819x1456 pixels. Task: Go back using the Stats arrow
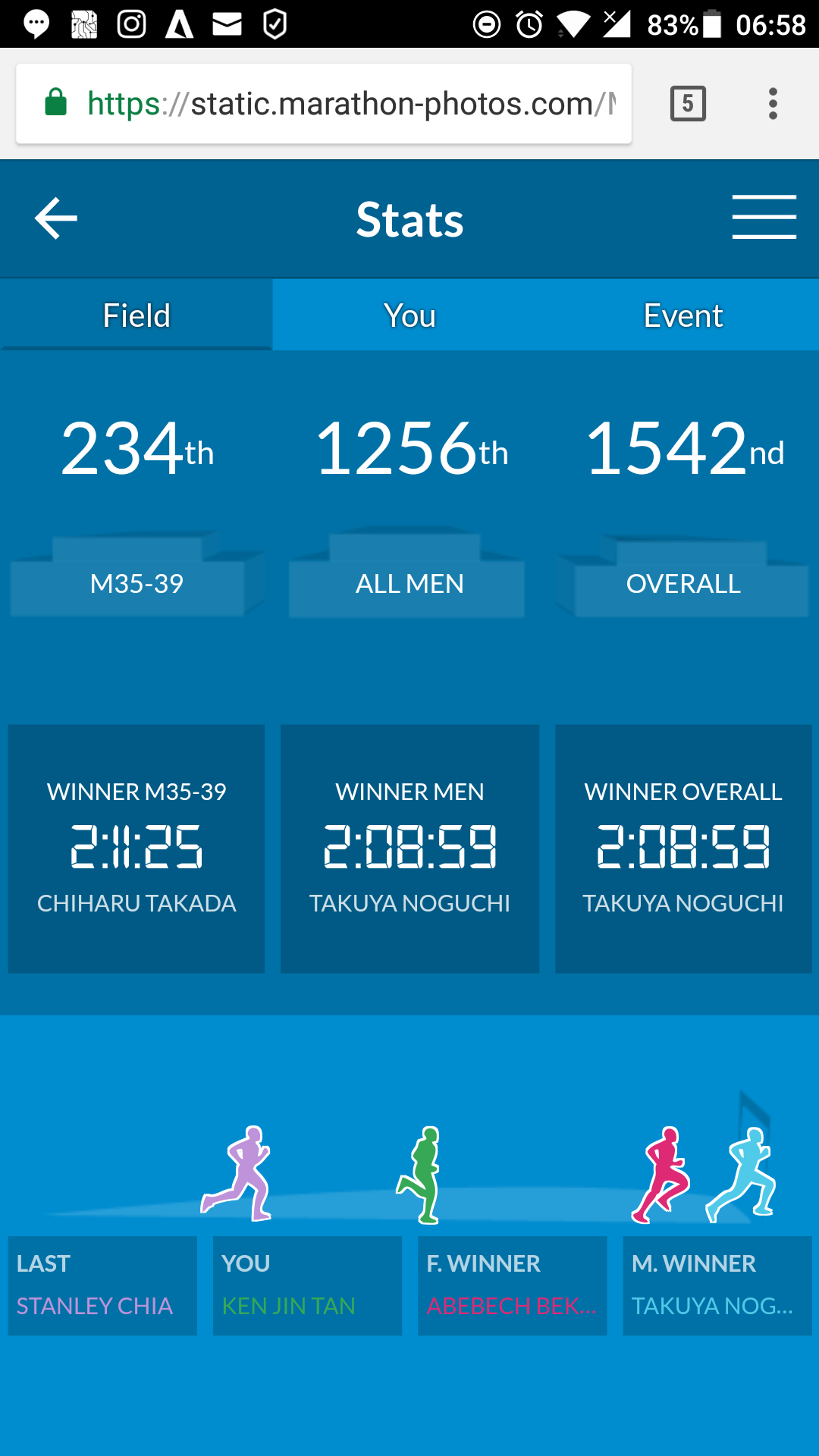pos(56,218)
